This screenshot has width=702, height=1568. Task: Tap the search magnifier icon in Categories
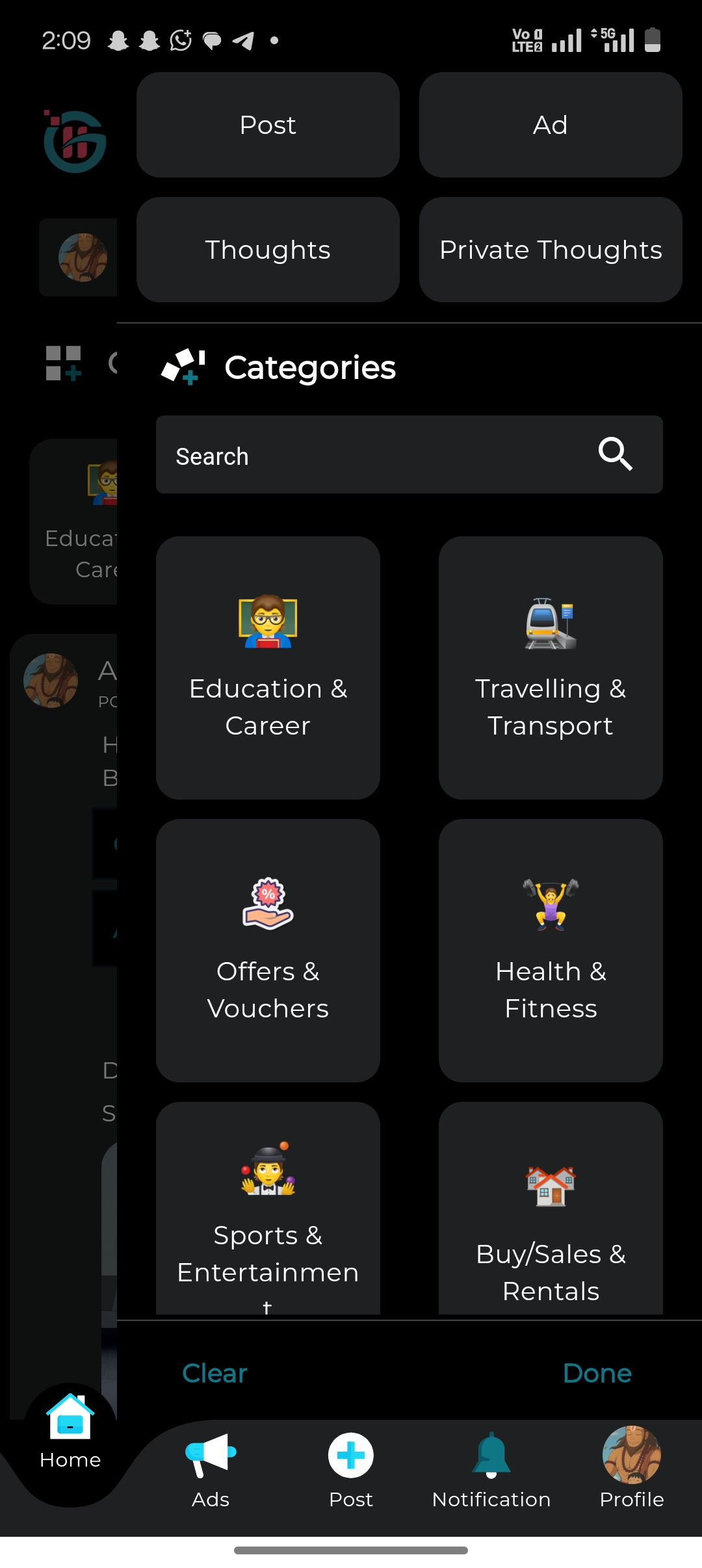click(615, 454)
